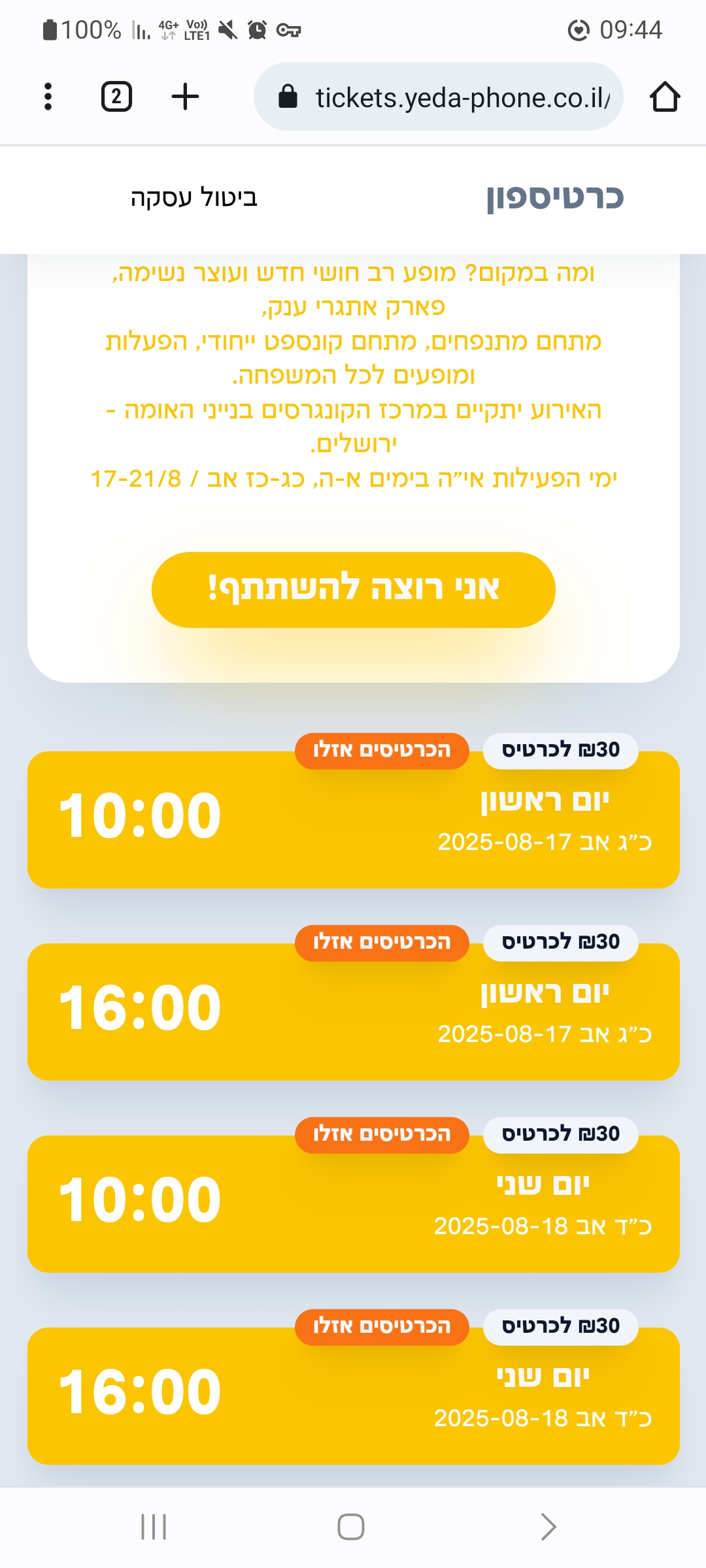The height and width of the screenshot is (1568, 706).
Task: Open a new browser tab
Action: coord(185,97)
